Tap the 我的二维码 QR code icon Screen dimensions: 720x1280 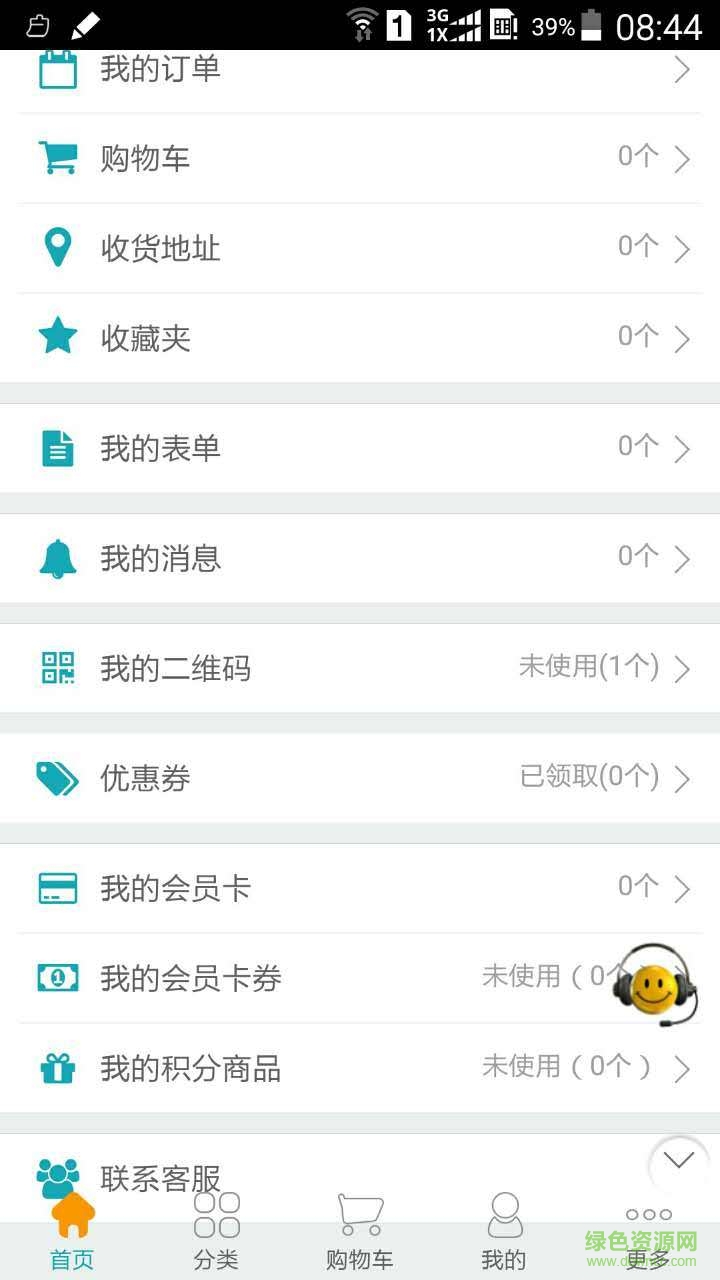pos(58,668)
